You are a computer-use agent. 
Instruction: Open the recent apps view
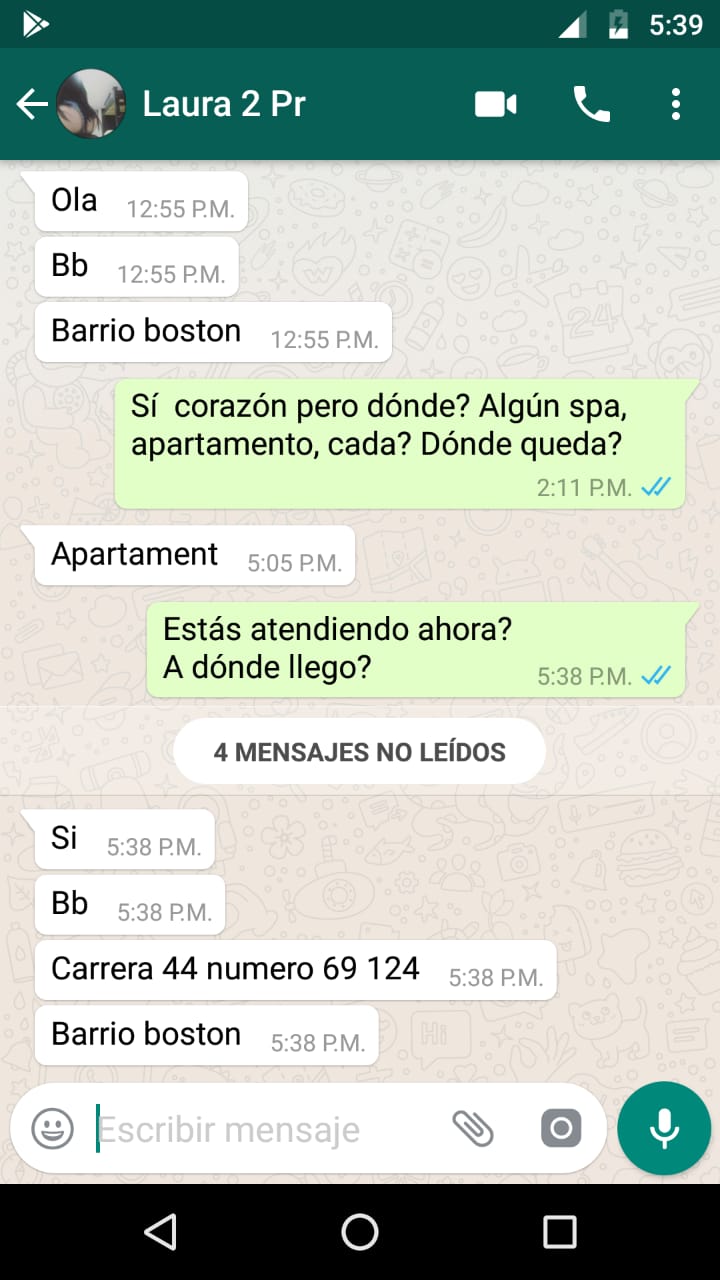[559, 1232]
